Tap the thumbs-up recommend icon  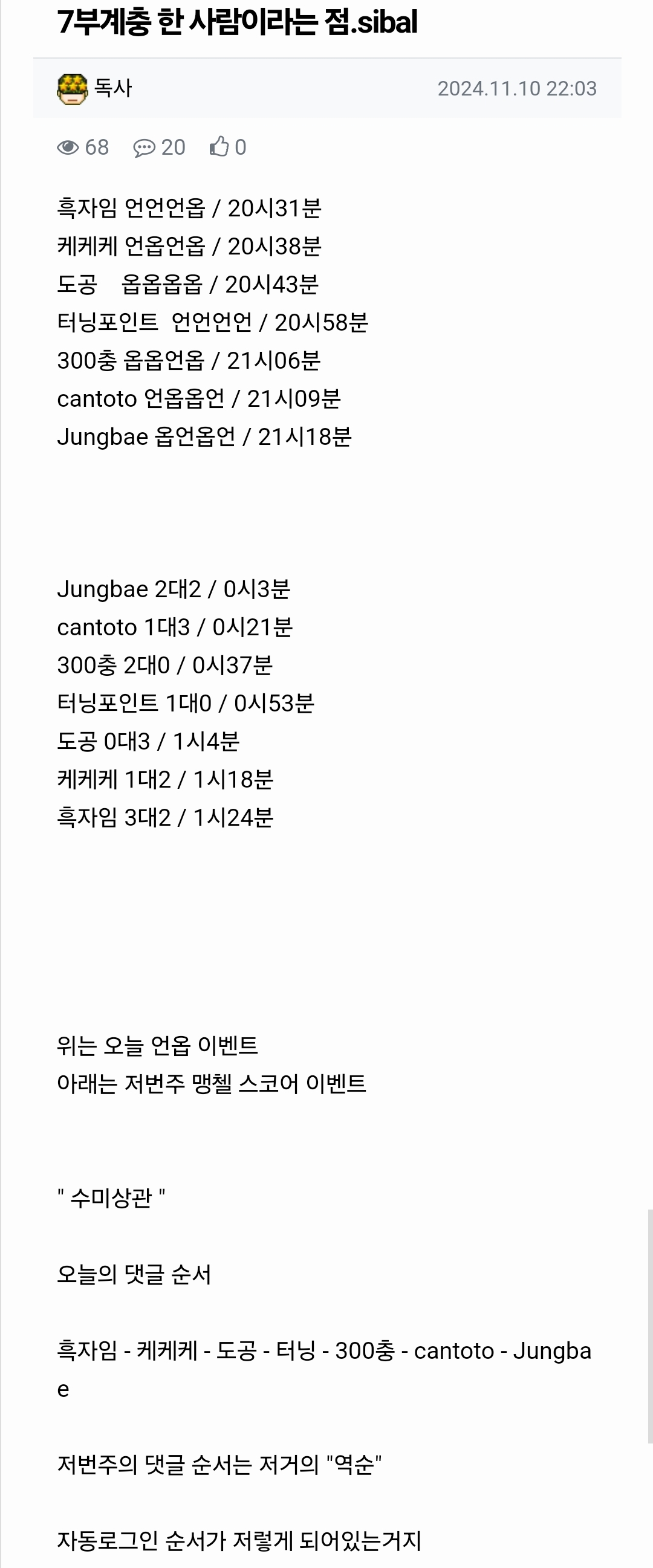click(219, 147)
